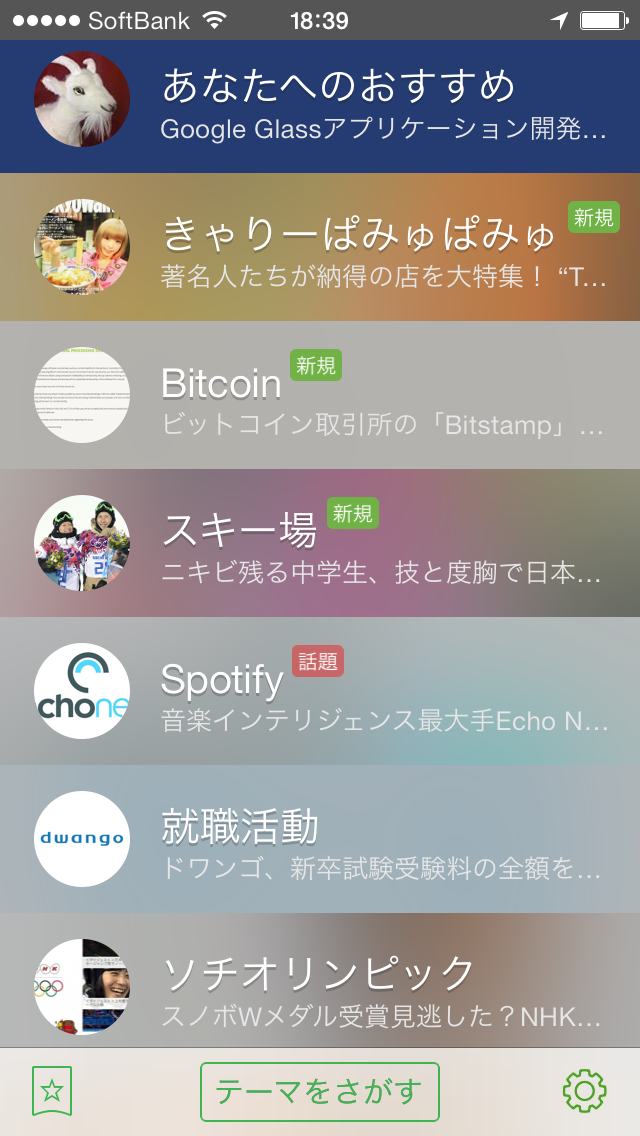Open the 就職活動 topic row
The width and height of the screenshot is (640, 1136).
320,839
